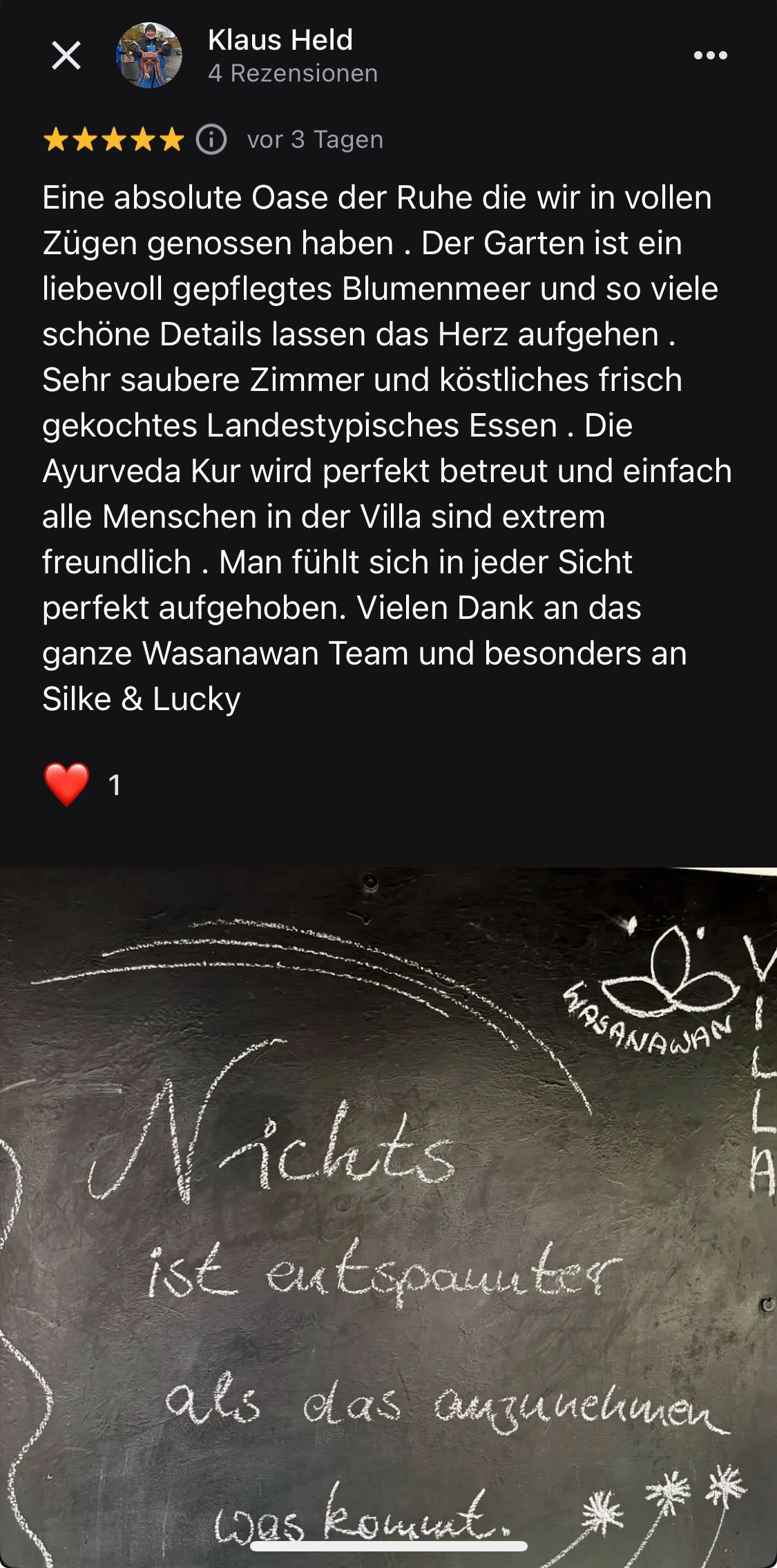The width and height of the screenshot is (777, 1568).
Task: View Klaus Held's reviewer name link
Action: pos(280,40)
